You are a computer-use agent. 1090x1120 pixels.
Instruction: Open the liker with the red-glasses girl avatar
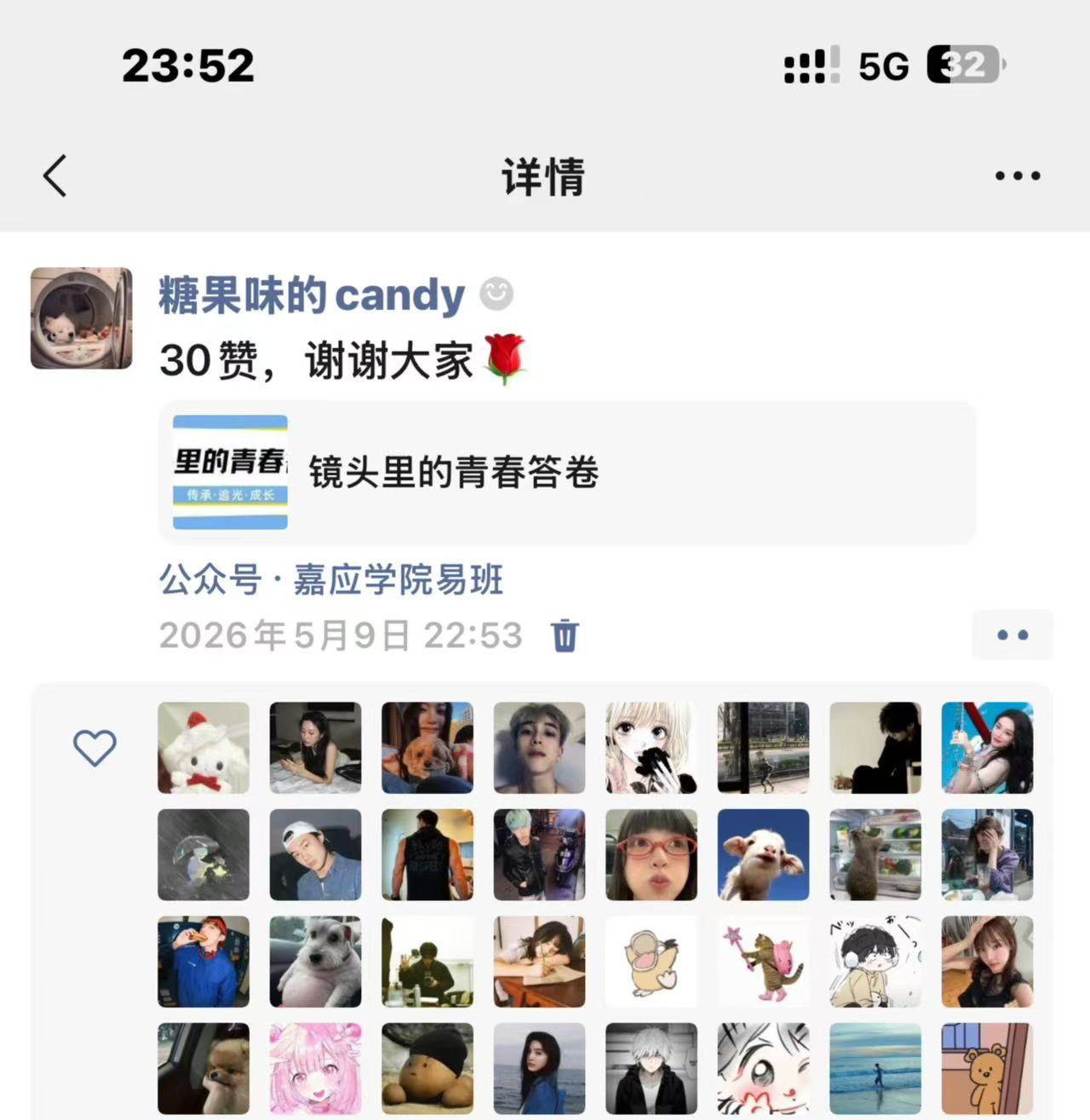(651, 855)
